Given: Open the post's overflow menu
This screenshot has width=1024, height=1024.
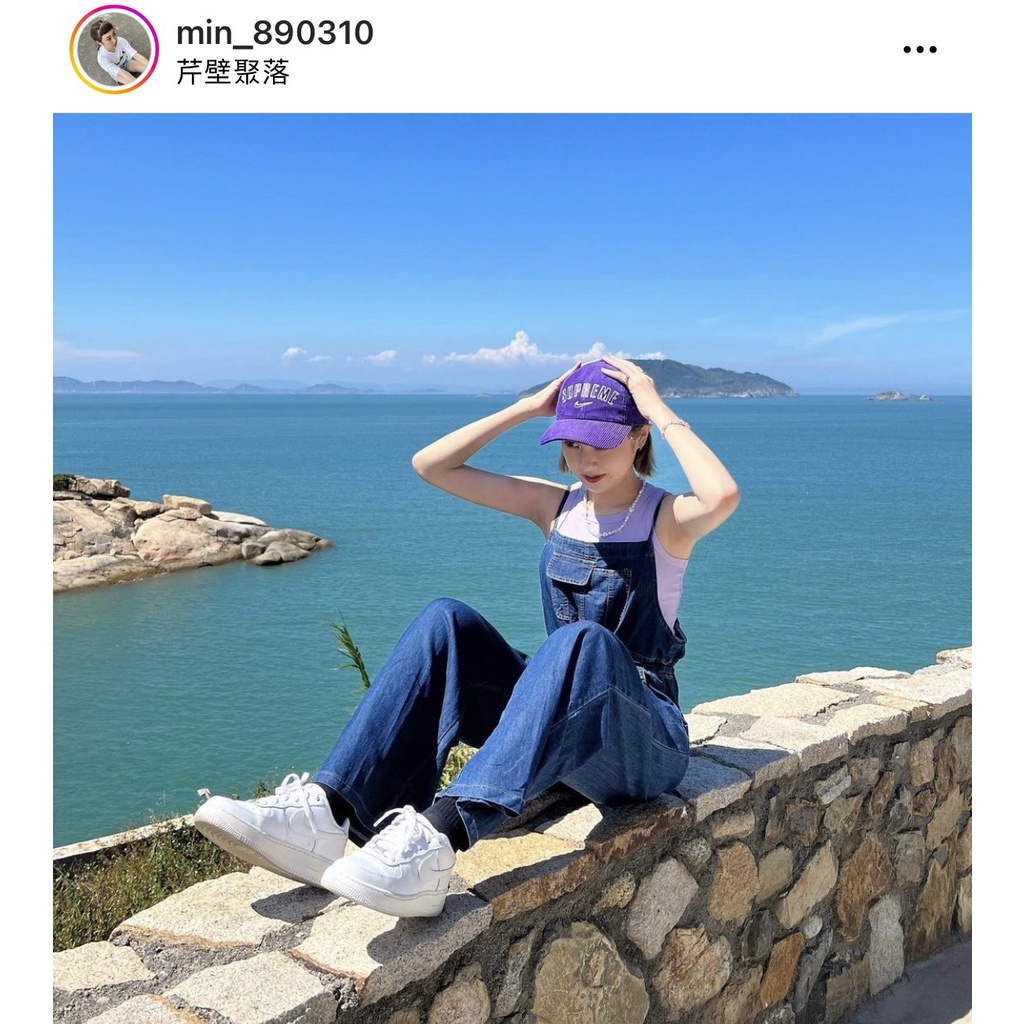Looking at the screenshot, I should [x=919, y=49].
